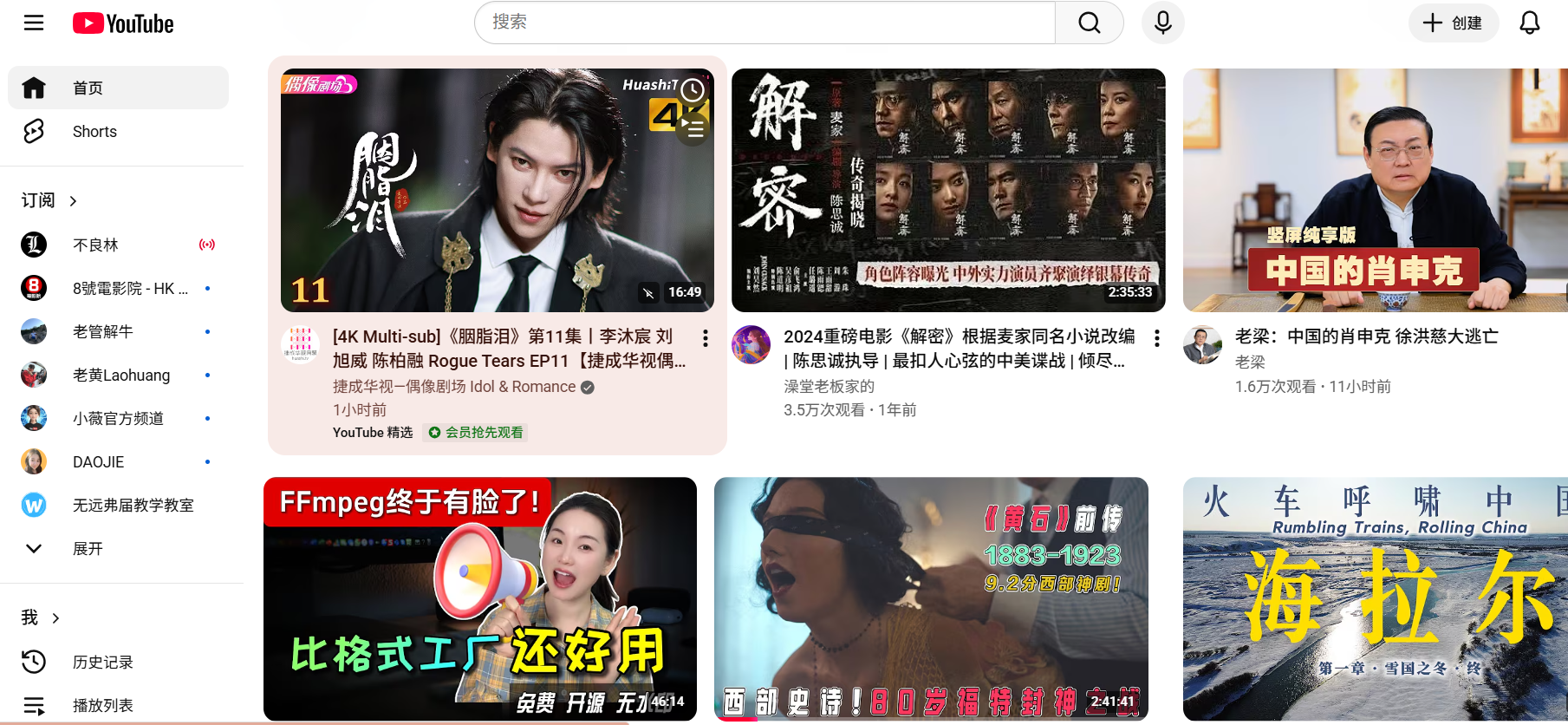Viewport: 1568px width, 725px height.
Task: Tap the YouTube logo home link
Action: click(x=123, y=23)
